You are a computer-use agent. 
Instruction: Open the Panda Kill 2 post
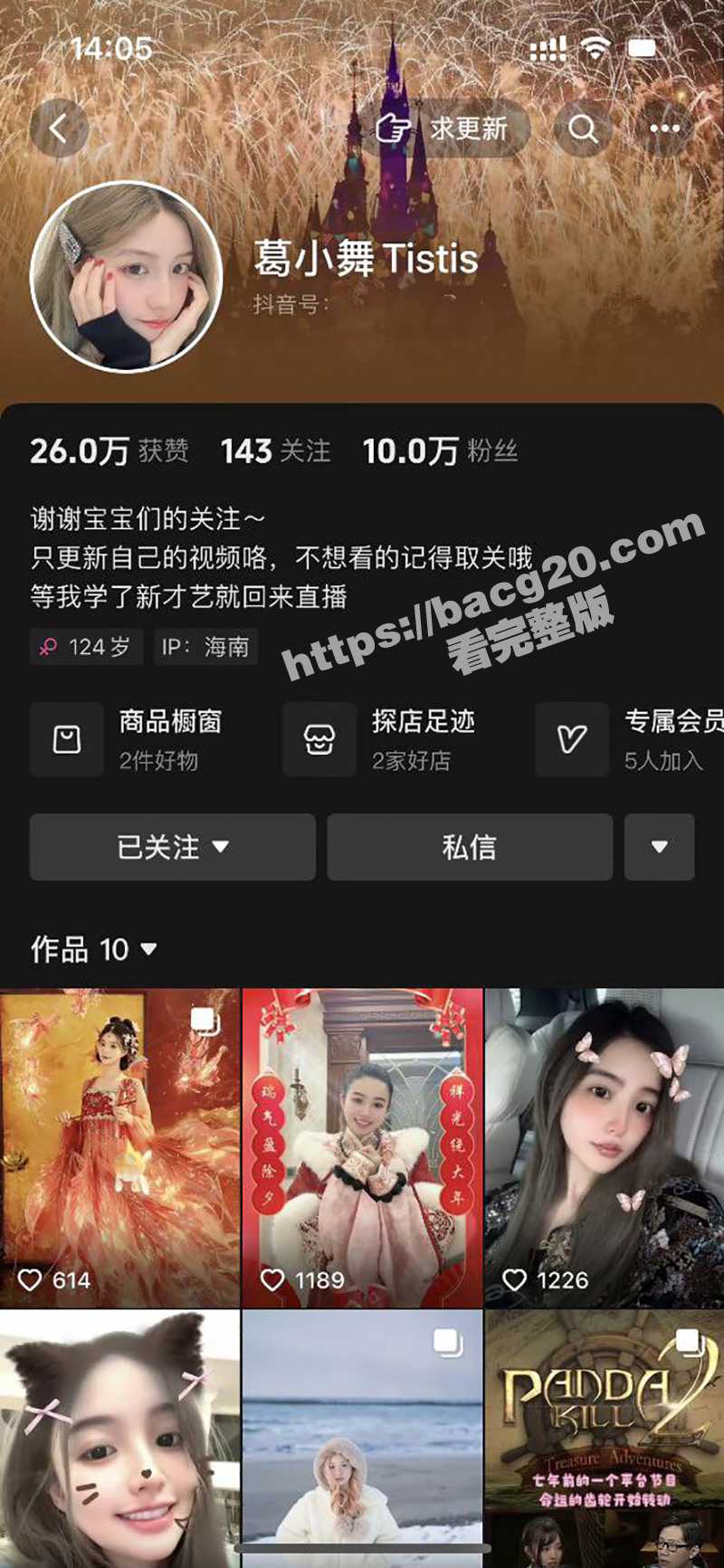[x=605, y=1439]
